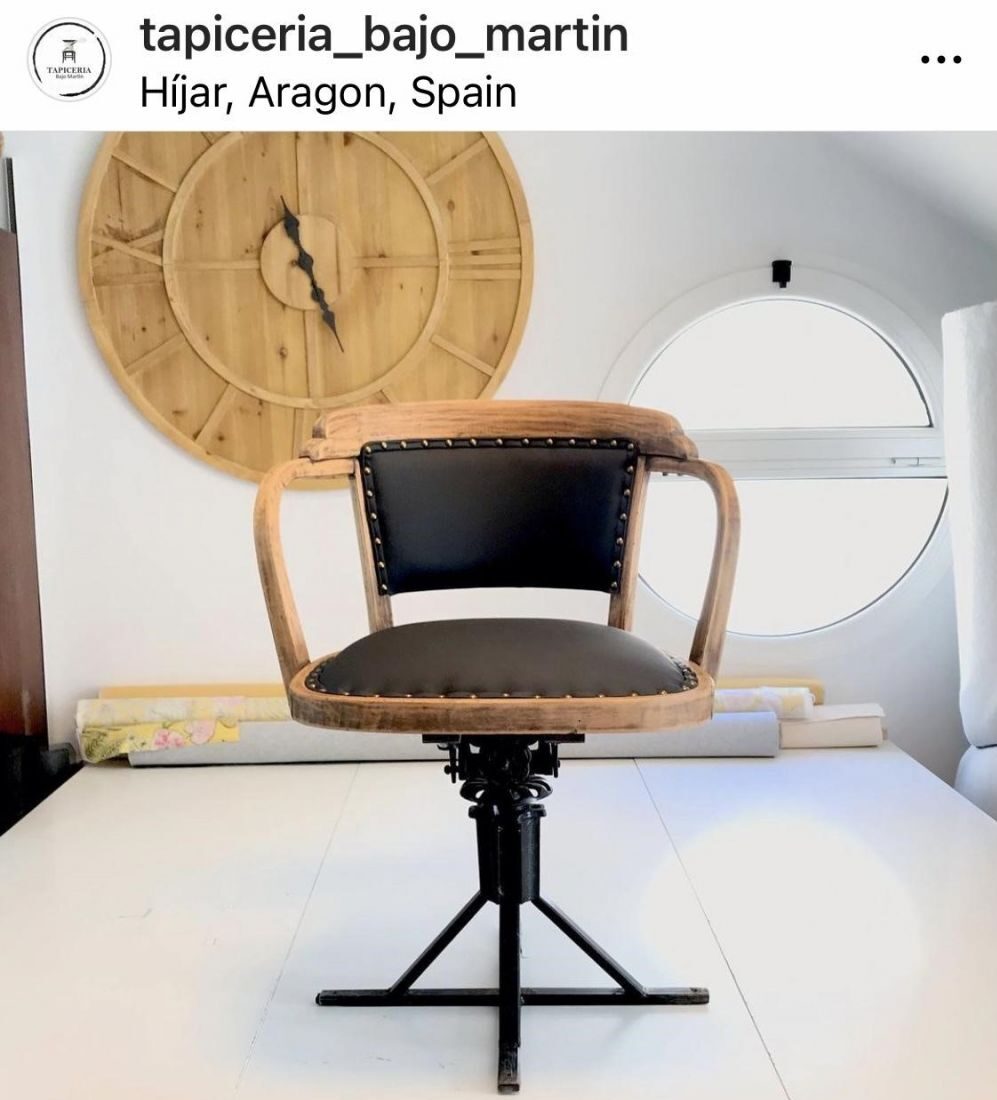This screenshot has height=1100, width=997.
Task: Open the post's three-dot options menu
Action: click(x=940, y=60)
